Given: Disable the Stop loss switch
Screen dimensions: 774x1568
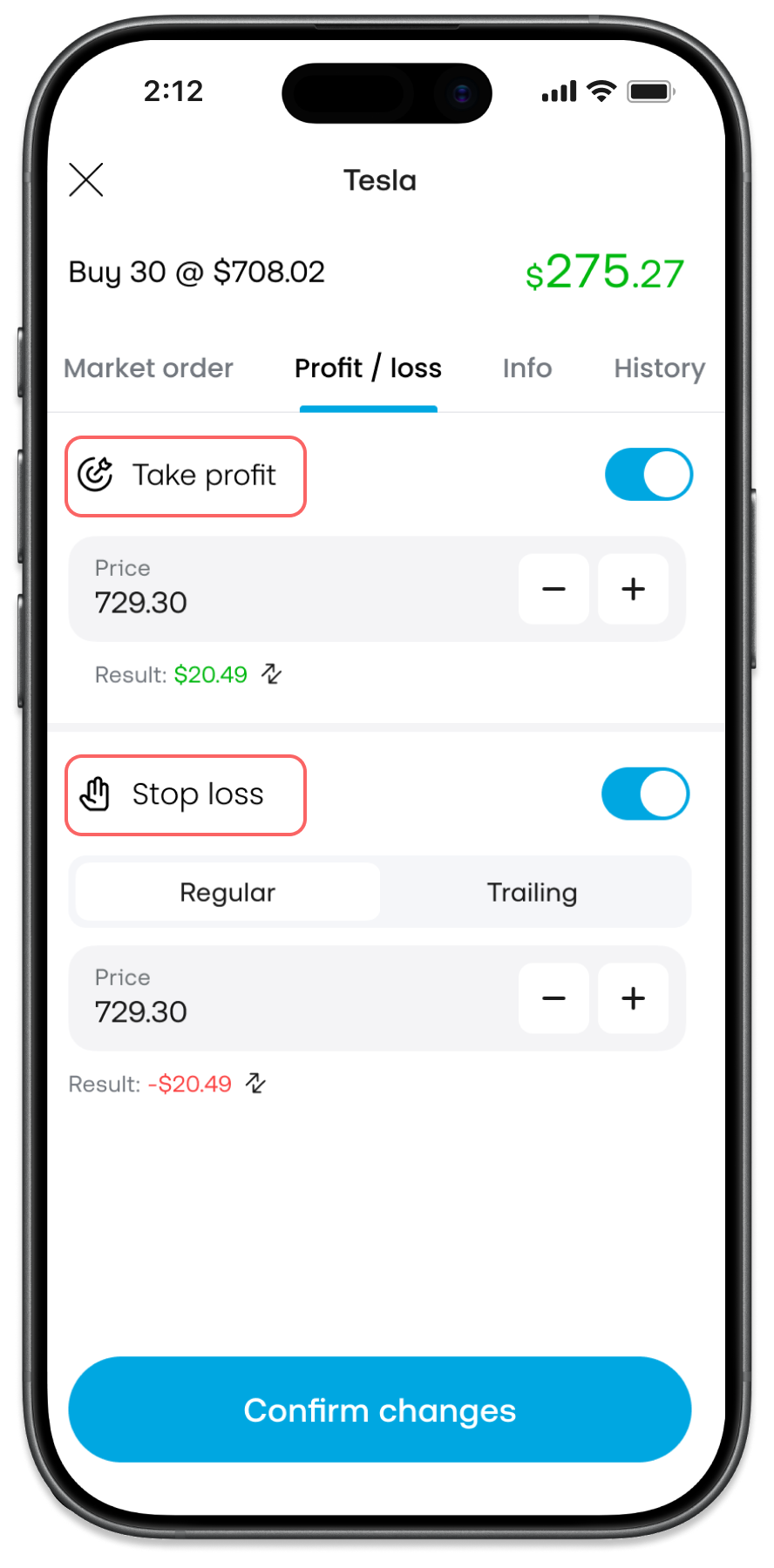Looking at the screenshot, I should pyautogui.click(x=645, y=794).
